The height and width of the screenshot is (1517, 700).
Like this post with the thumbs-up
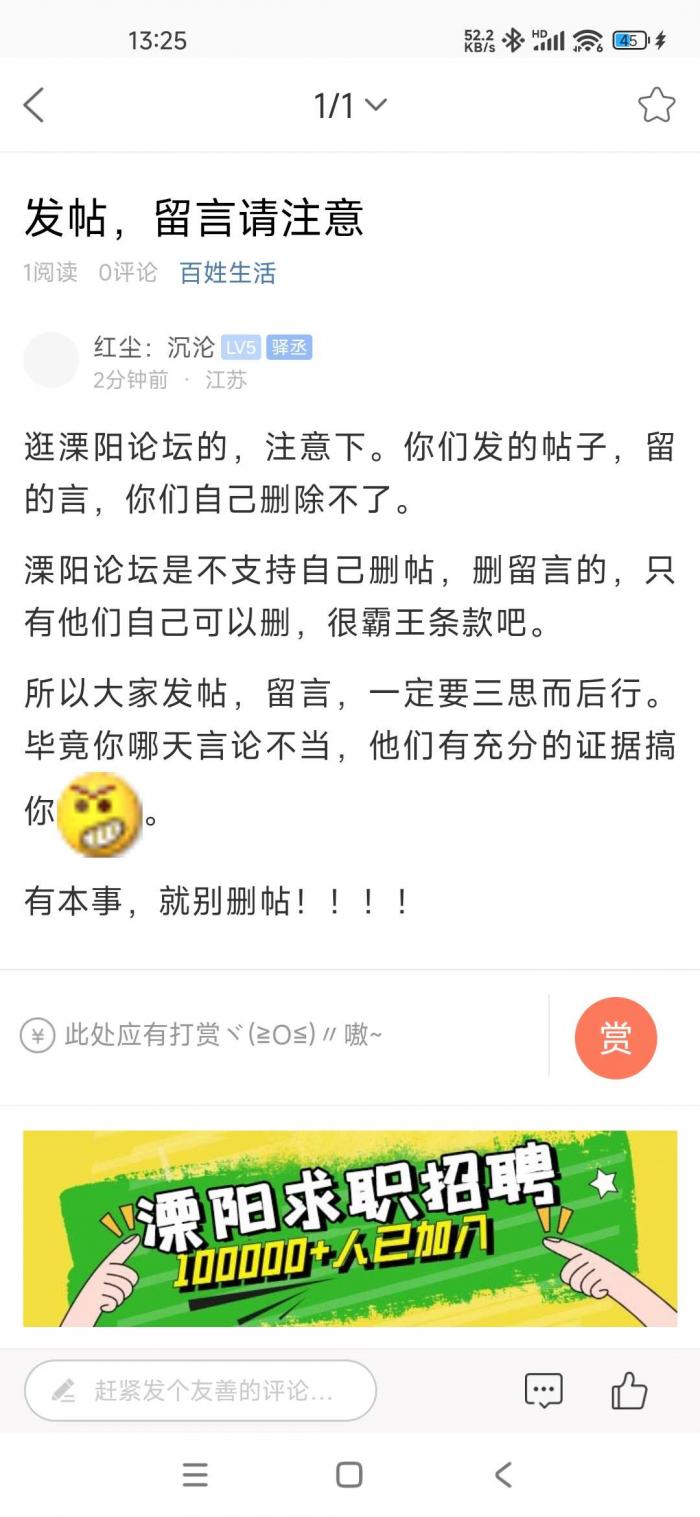pyautogui.click(x=629, y=1390)
